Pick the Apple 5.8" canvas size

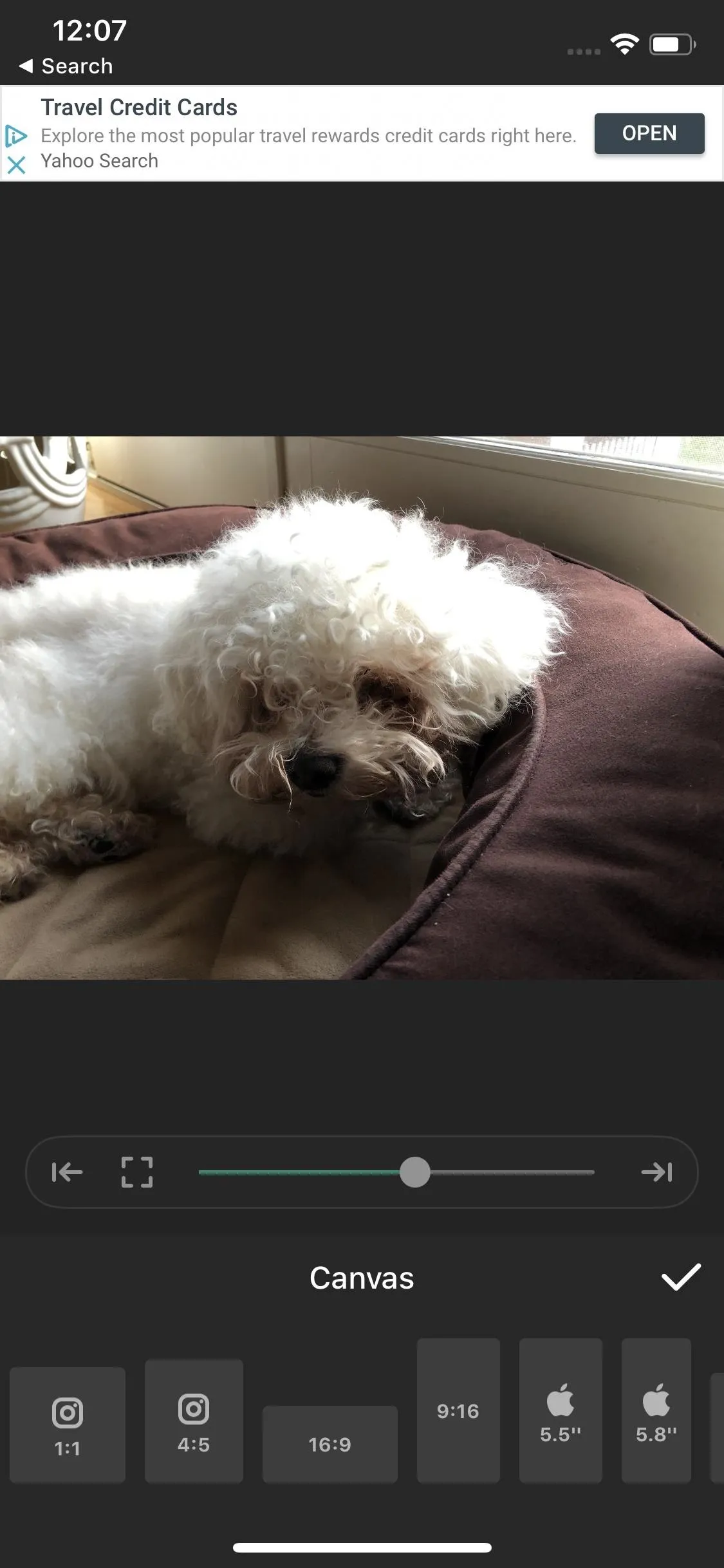[x=656, y=1410]
